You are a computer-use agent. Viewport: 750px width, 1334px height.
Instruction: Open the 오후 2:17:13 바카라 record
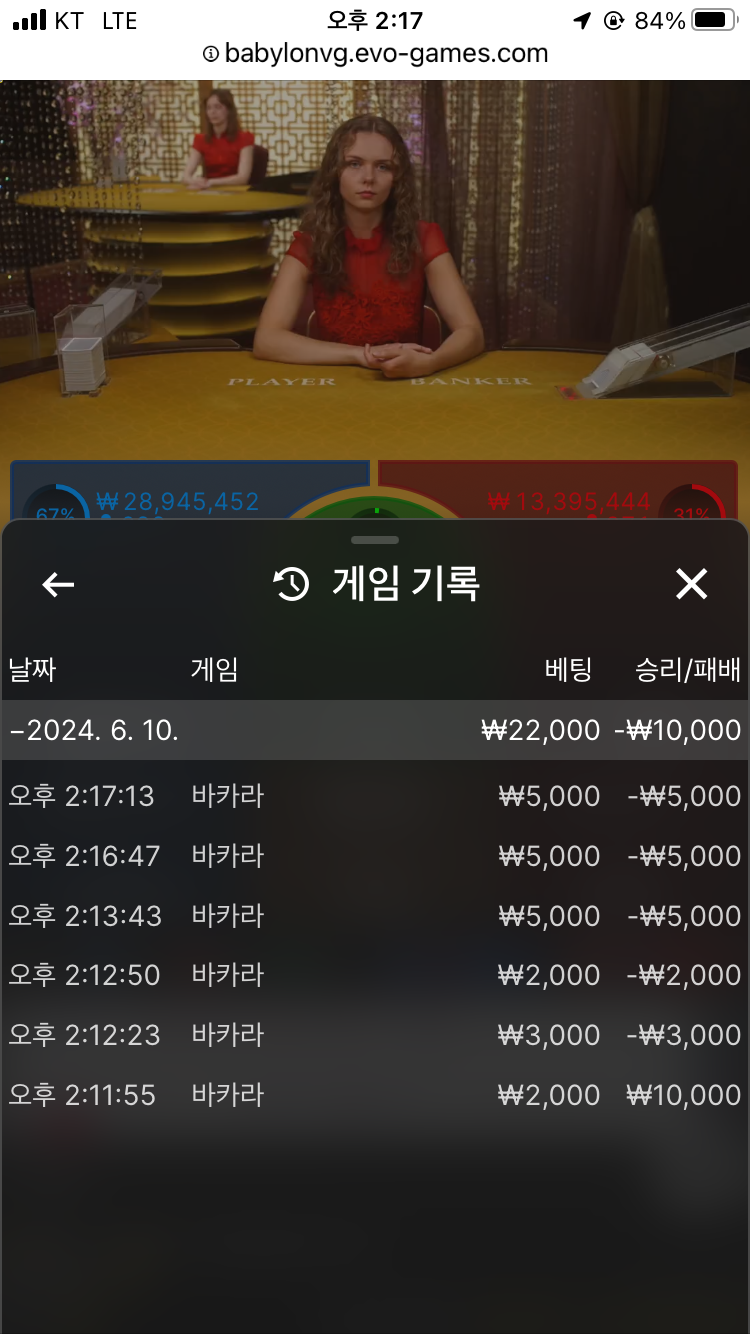pyautogui.click(x=374, y=796)
